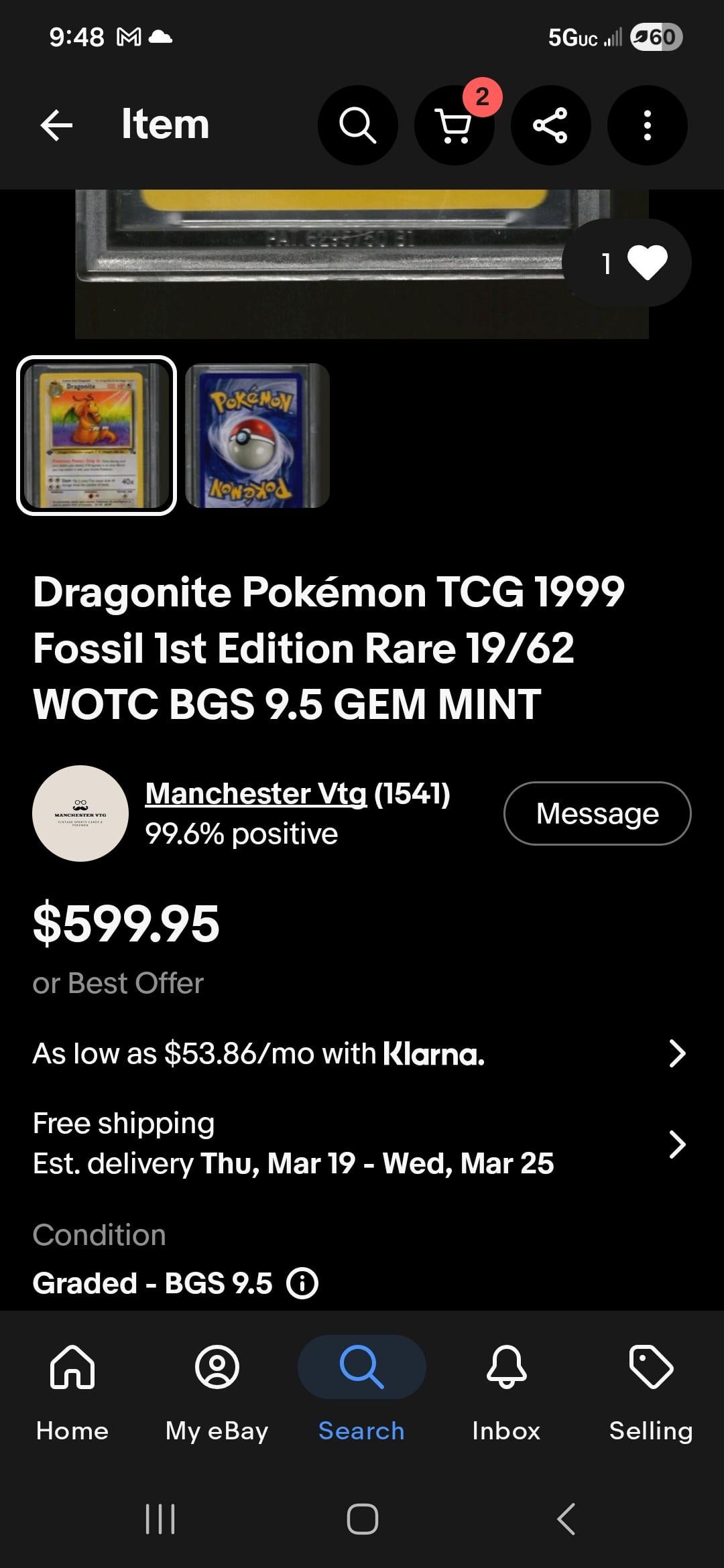Go back using the arrow in the app bar
This screenshot has width=724, height=1568.
point(56,125)
